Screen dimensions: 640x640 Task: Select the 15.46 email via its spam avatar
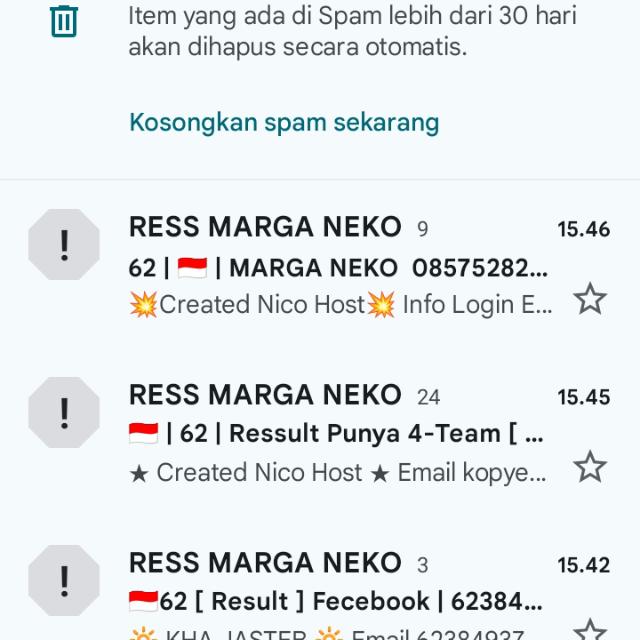point(64,244)
